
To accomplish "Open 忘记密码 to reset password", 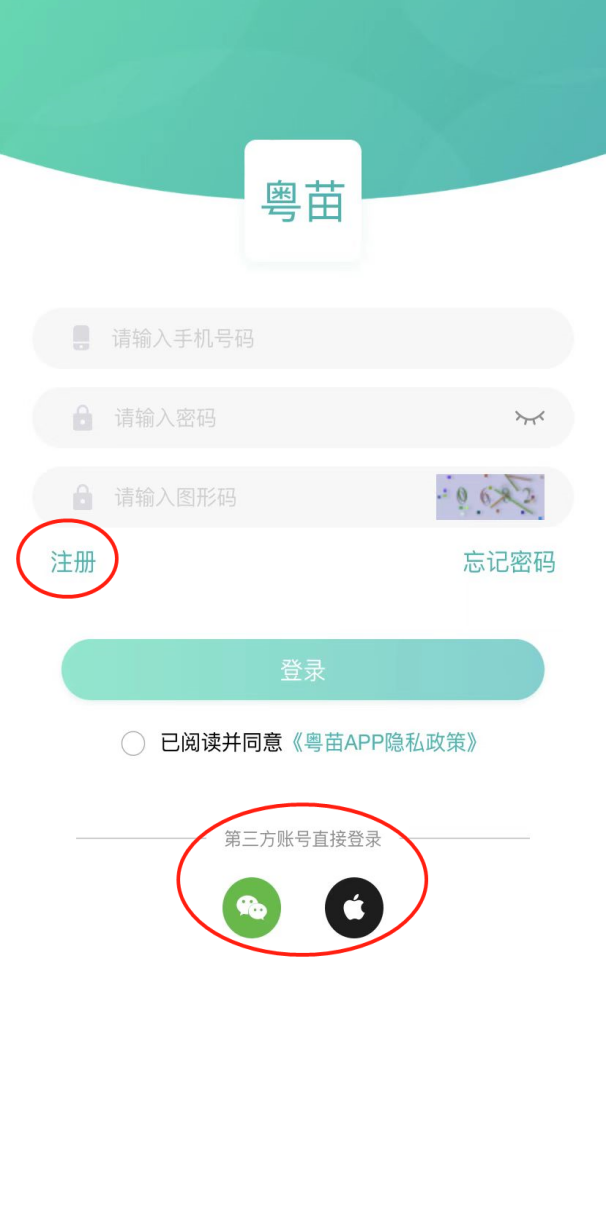I will click(509, 562).
